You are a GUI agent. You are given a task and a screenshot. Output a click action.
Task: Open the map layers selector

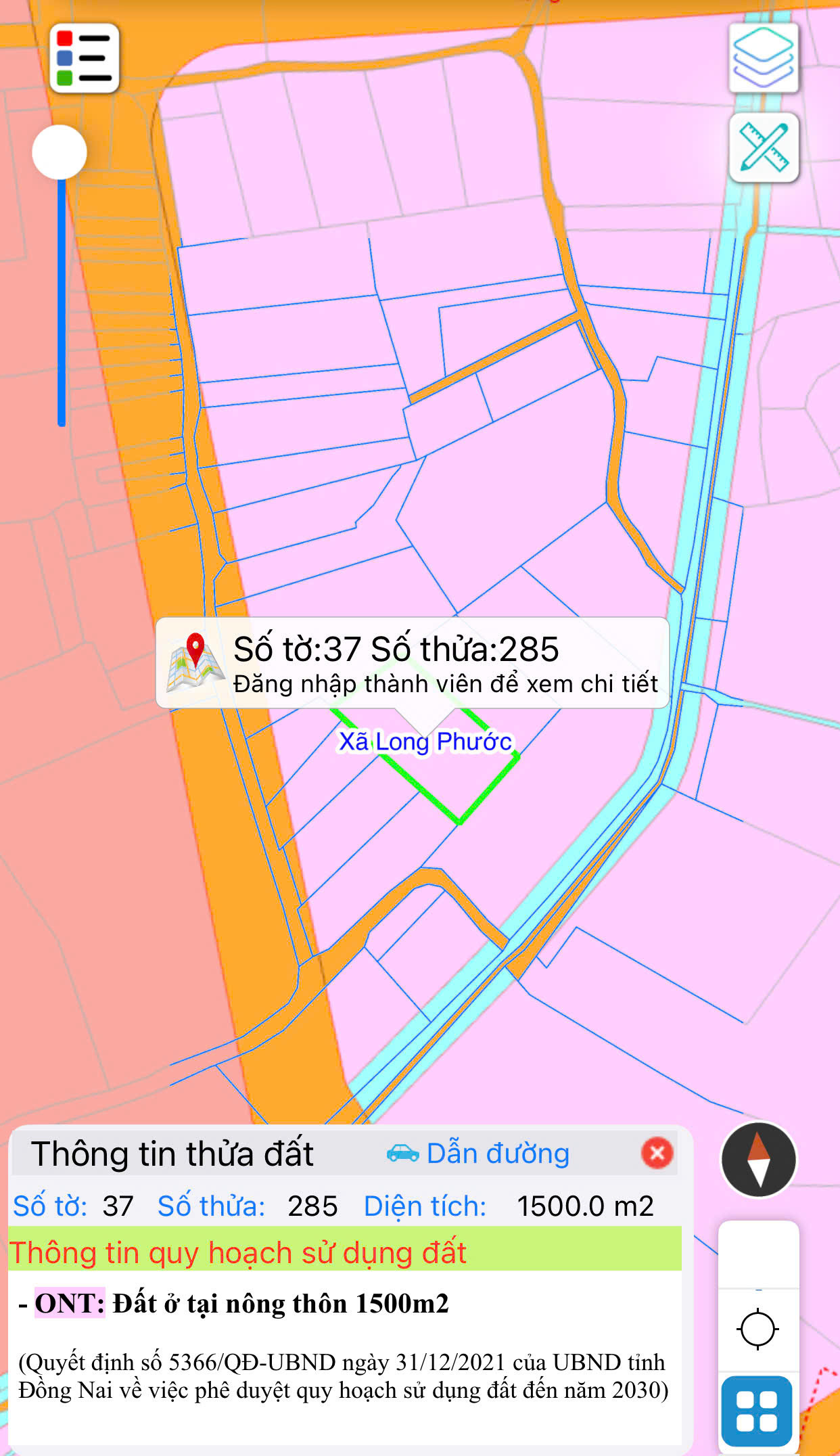click(764, 58)
